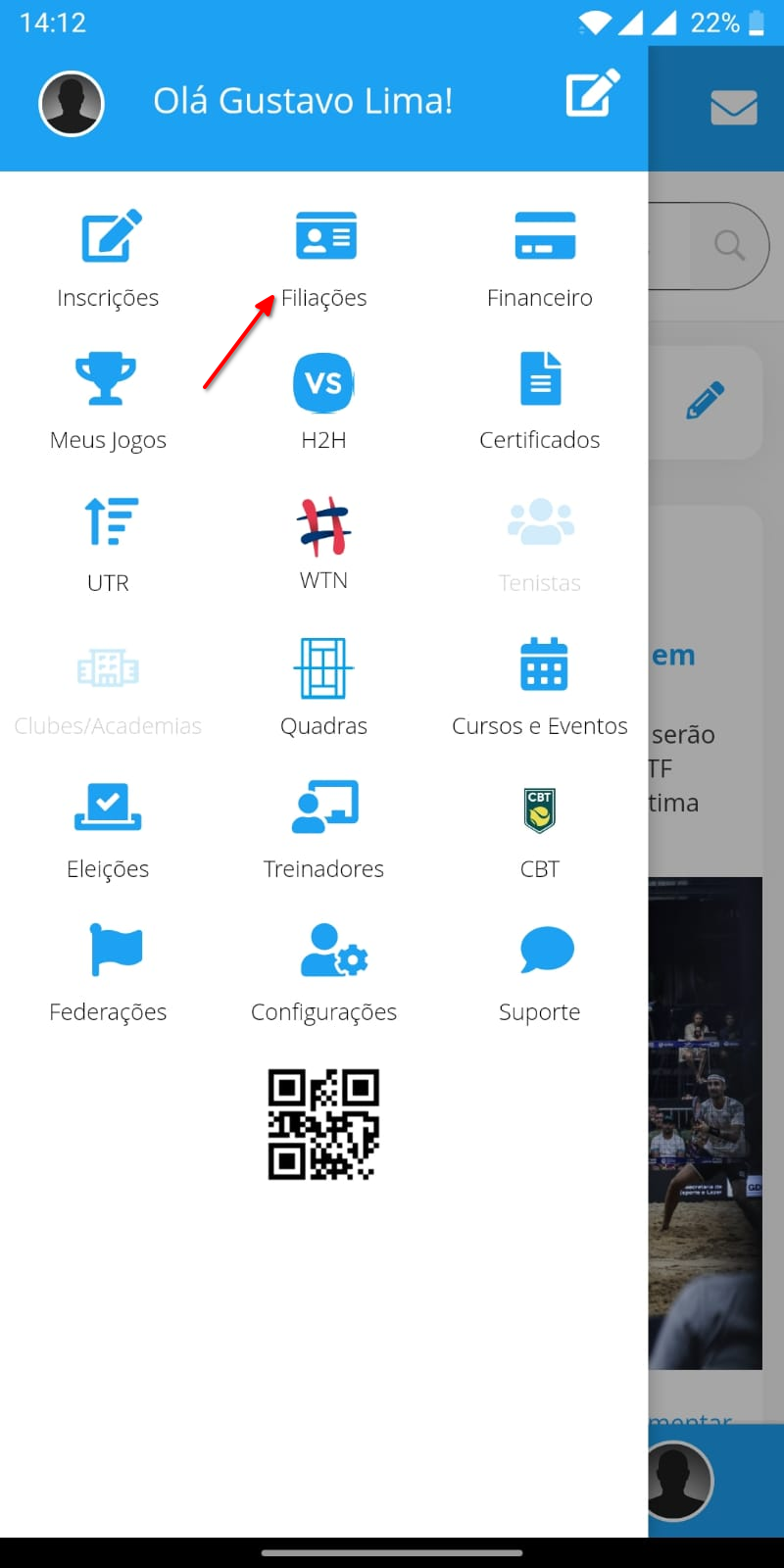Tap the edit profile icon in header

[x=592, y=94]
